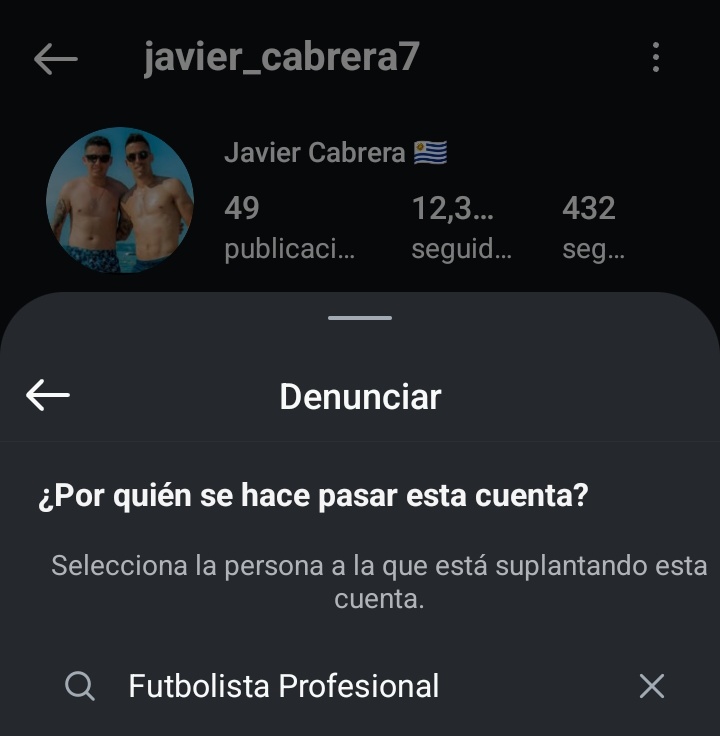The height and width of the screenshot is (736, 720).
Task: Edit the Futbolista Profesional search field
Action: coord(360,686)
